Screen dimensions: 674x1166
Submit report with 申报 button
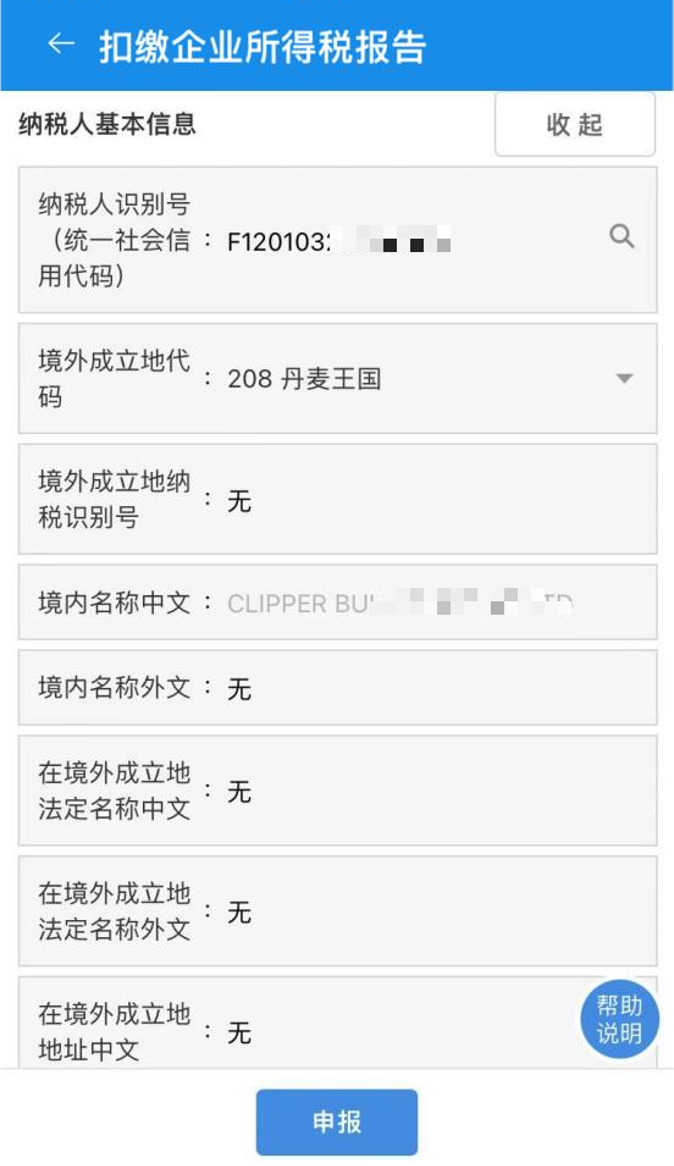tap(337, 1122)
